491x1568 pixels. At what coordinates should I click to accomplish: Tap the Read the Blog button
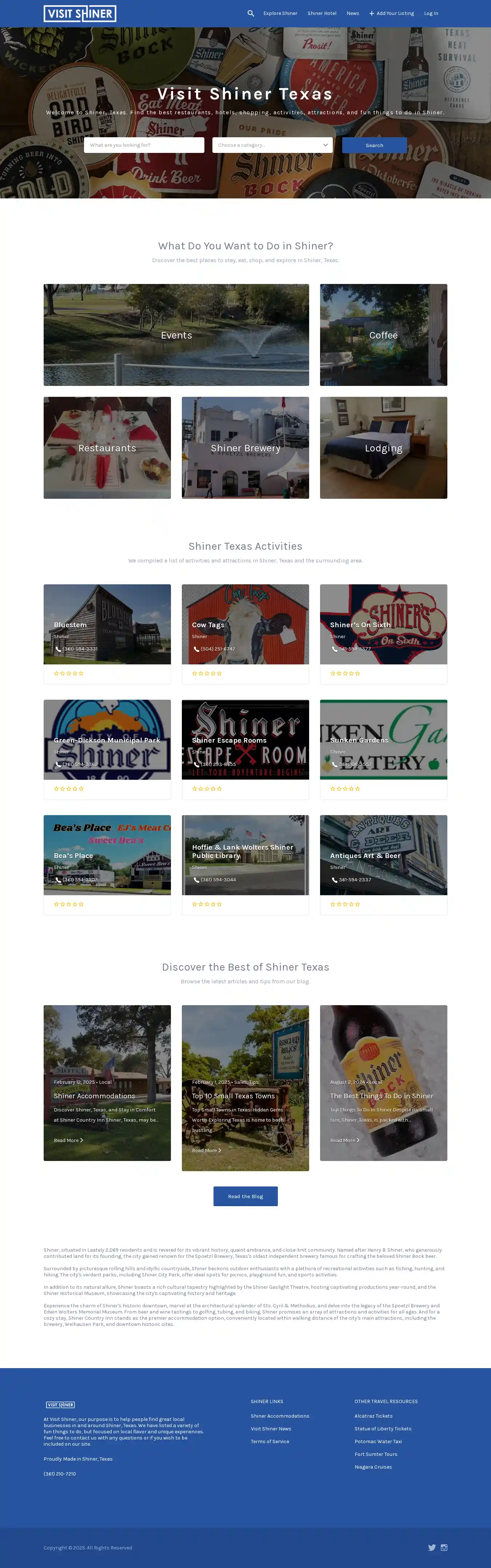pos(245,1196)
